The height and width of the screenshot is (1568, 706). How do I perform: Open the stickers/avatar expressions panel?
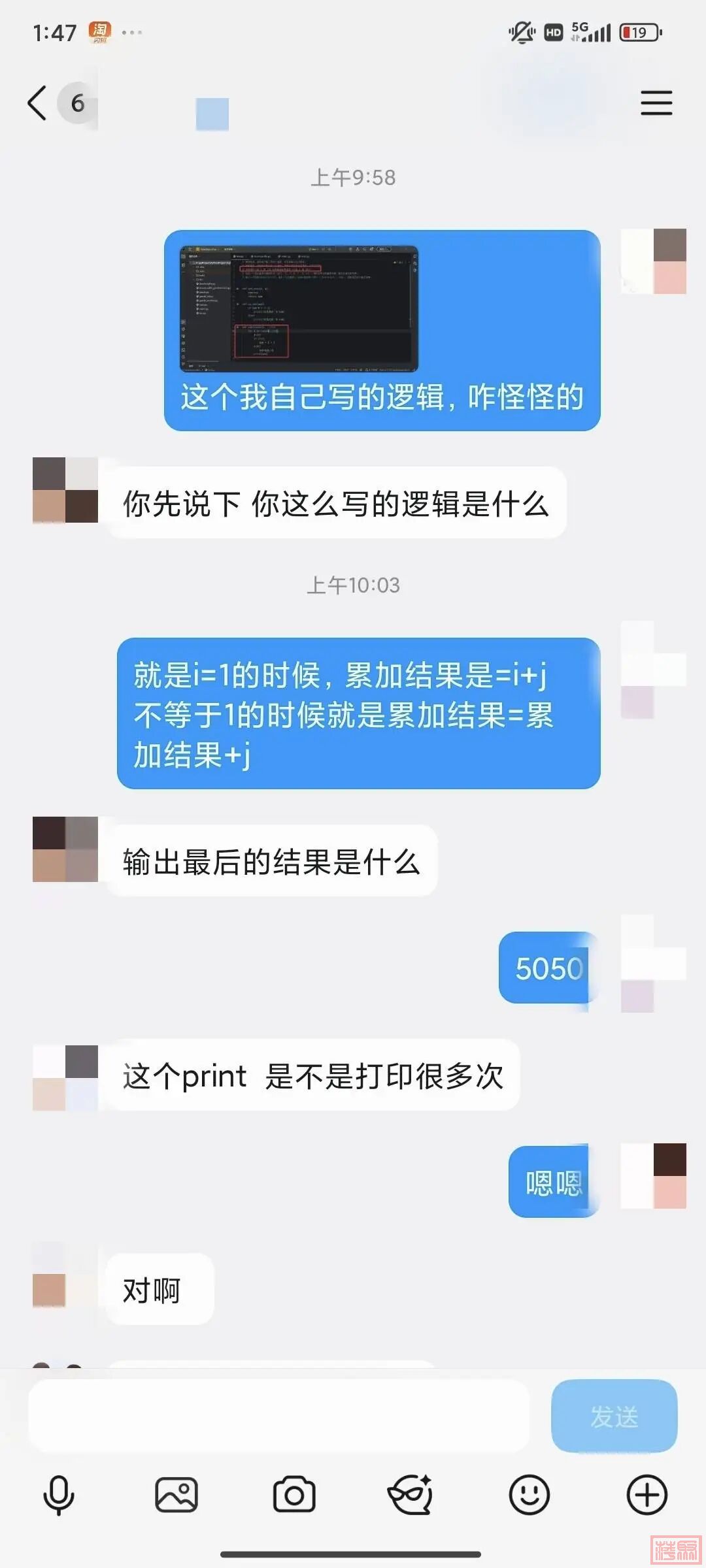(411, 1494)
